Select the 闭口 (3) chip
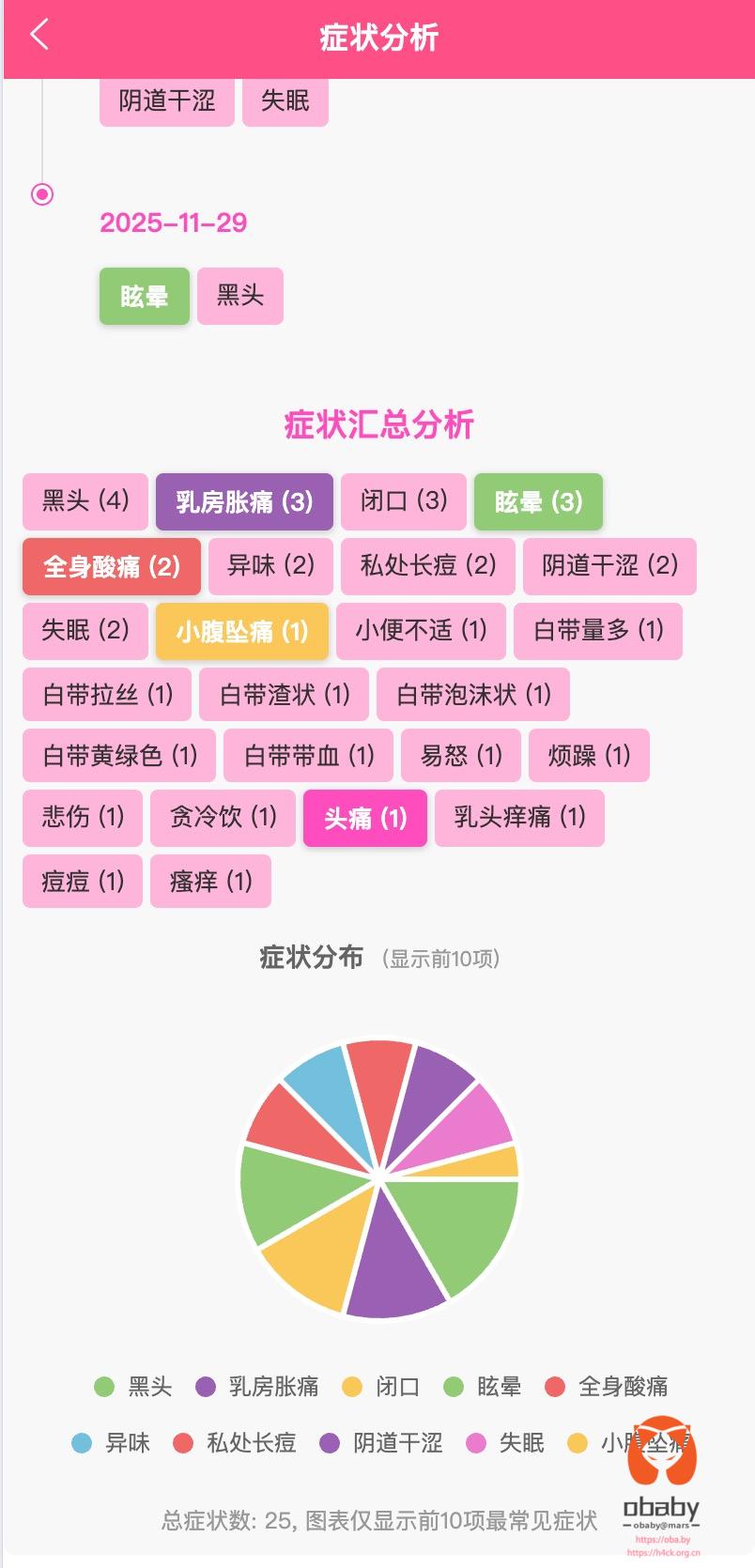Viewport: 755px width, 1568px height. click(x=404, y=501)
